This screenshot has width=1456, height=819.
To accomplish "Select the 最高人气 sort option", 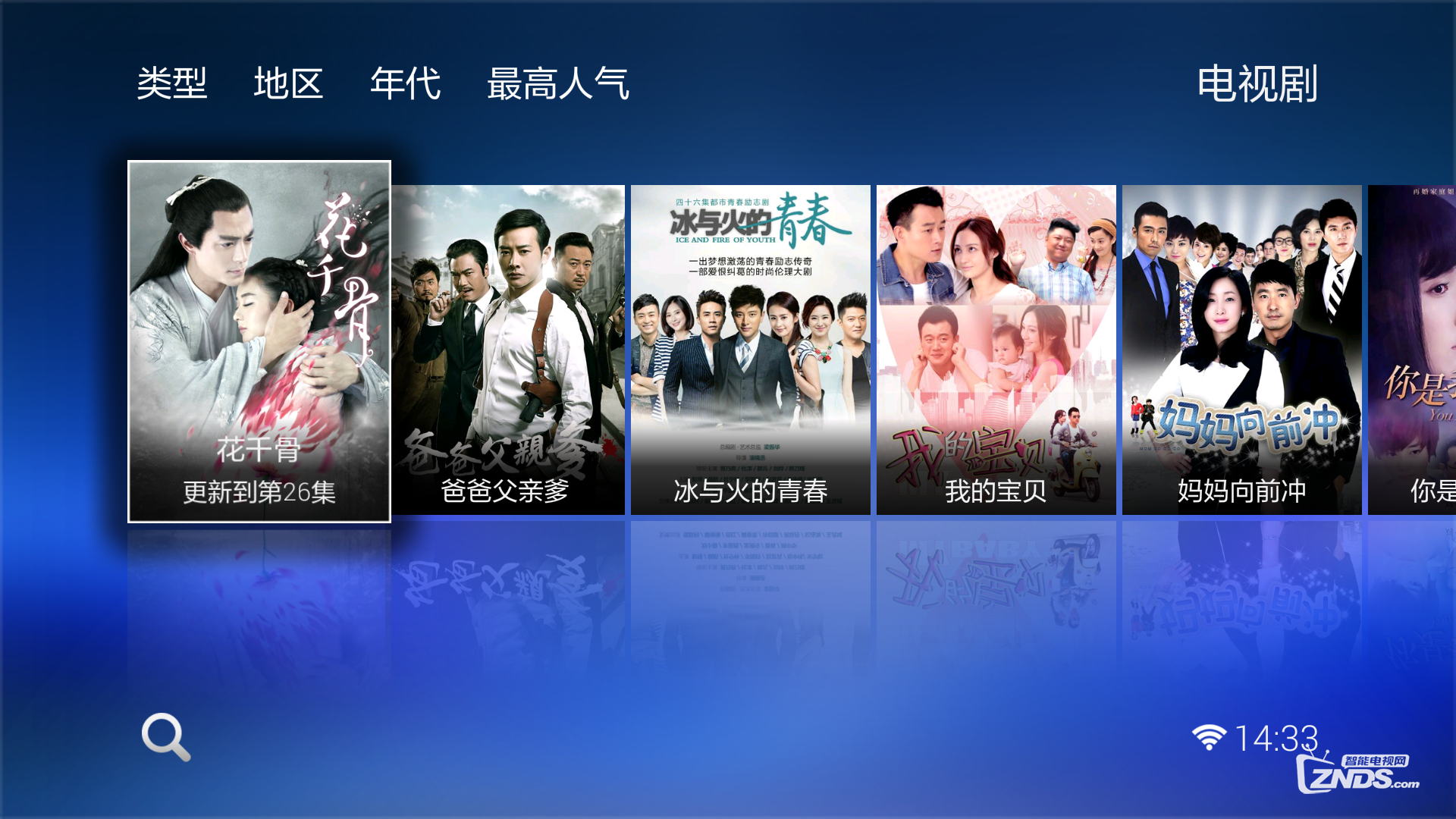I will pos(557,83).
